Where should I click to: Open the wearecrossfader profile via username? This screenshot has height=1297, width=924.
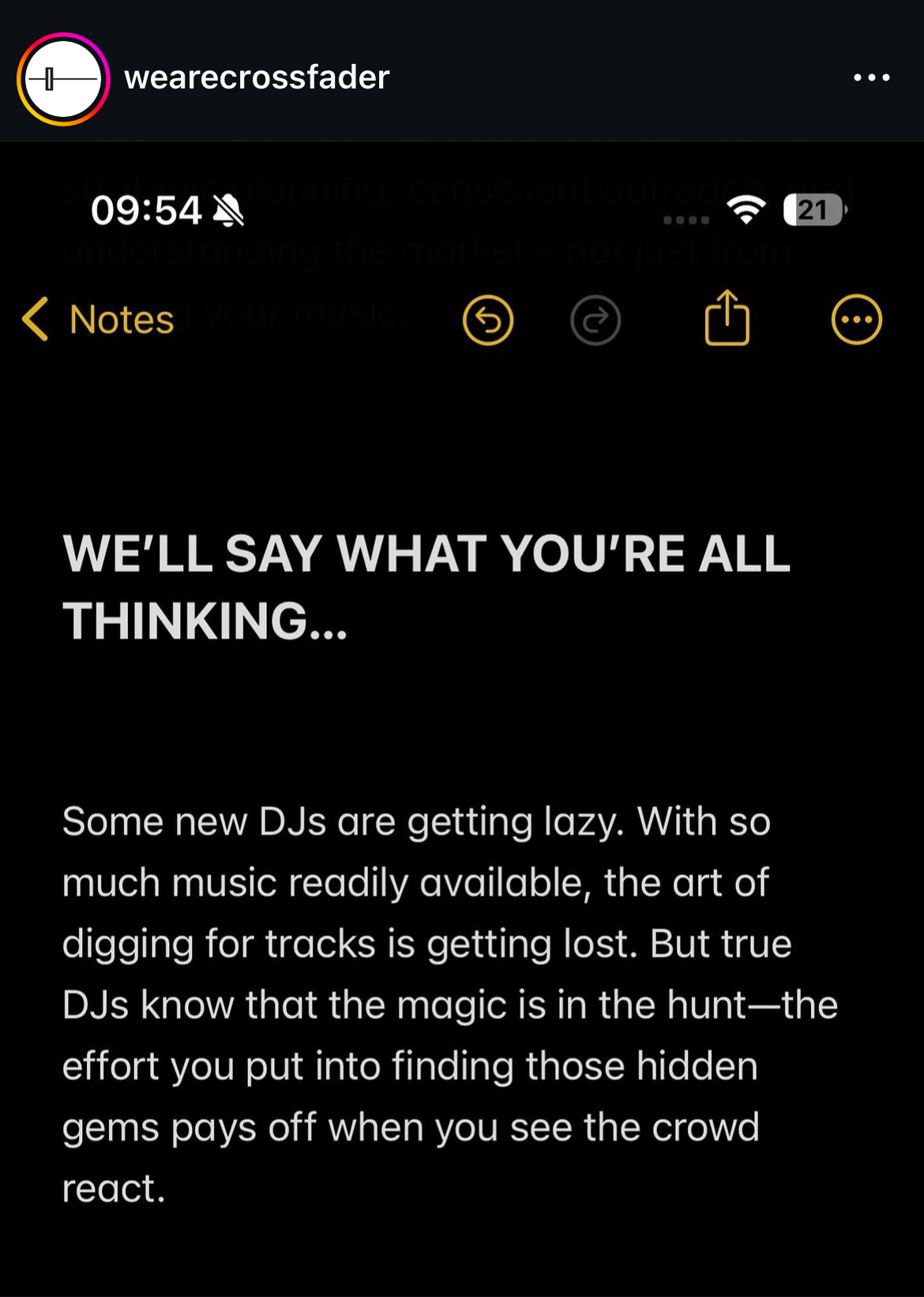[x=257, y=77]
